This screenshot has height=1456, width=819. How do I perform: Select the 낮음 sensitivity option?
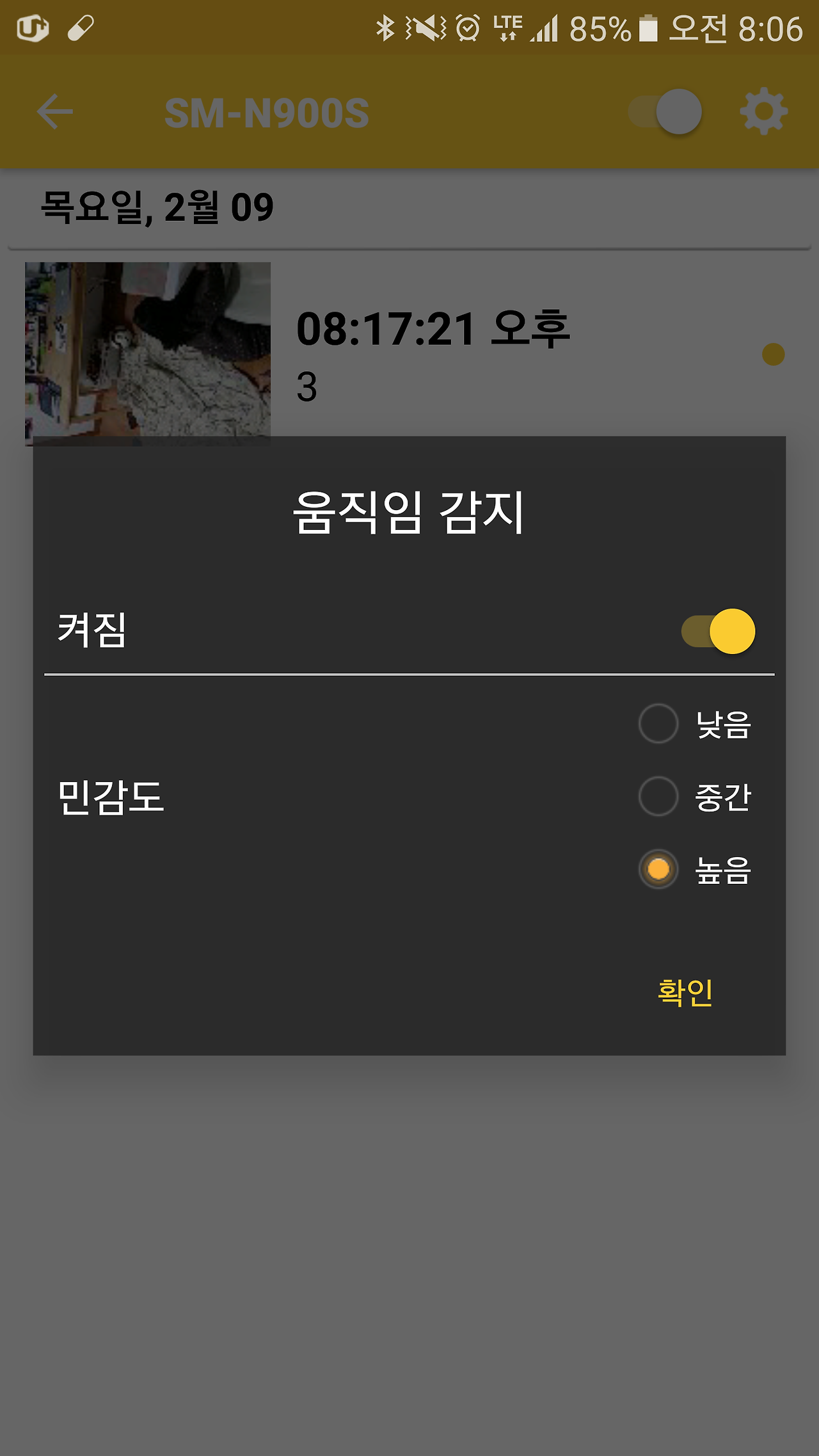coord(657,724)
